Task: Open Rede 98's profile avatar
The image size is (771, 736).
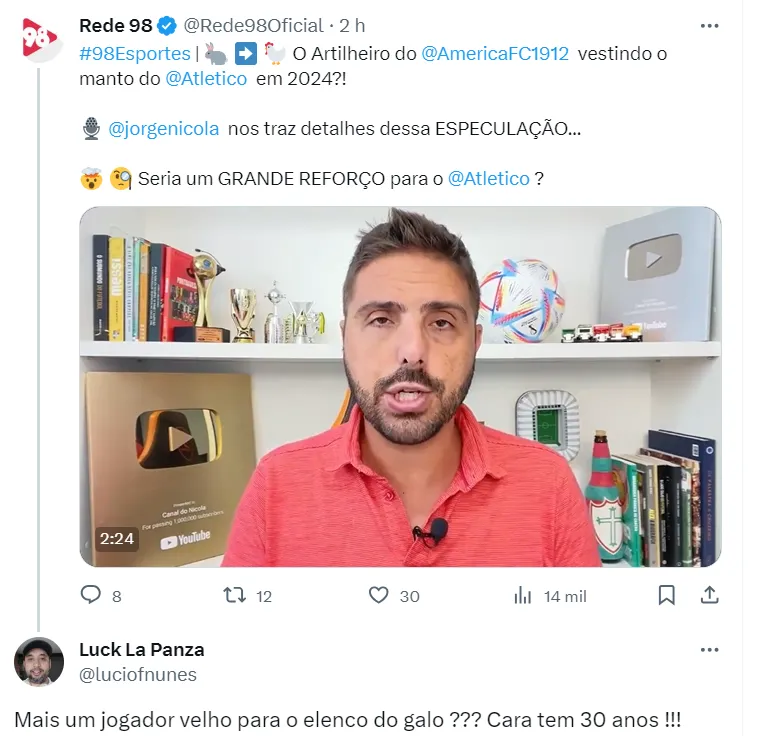Action: [x=39, y=39]
